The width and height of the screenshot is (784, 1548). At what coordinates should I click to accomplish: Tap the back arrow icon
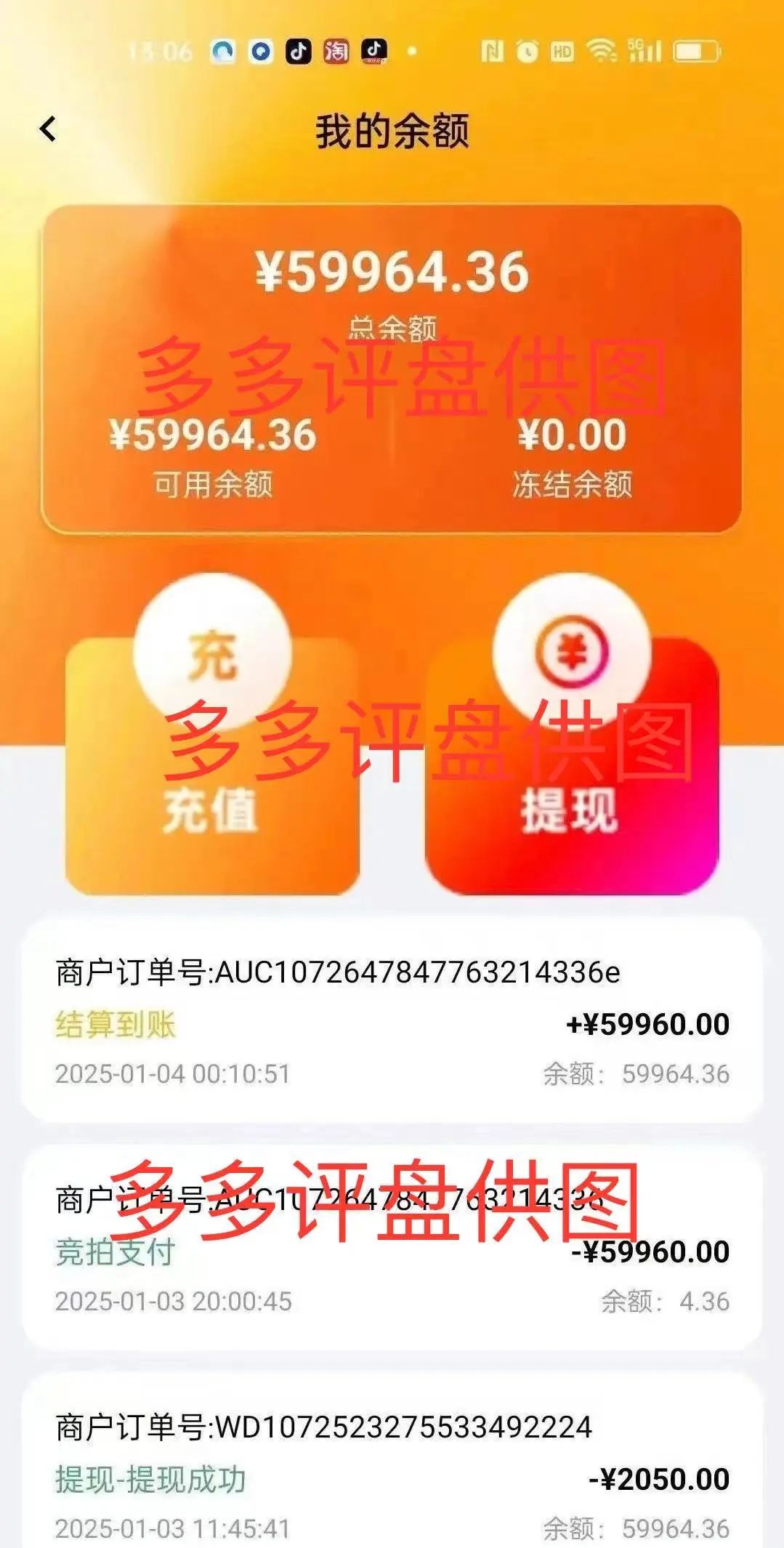(46, 127)
